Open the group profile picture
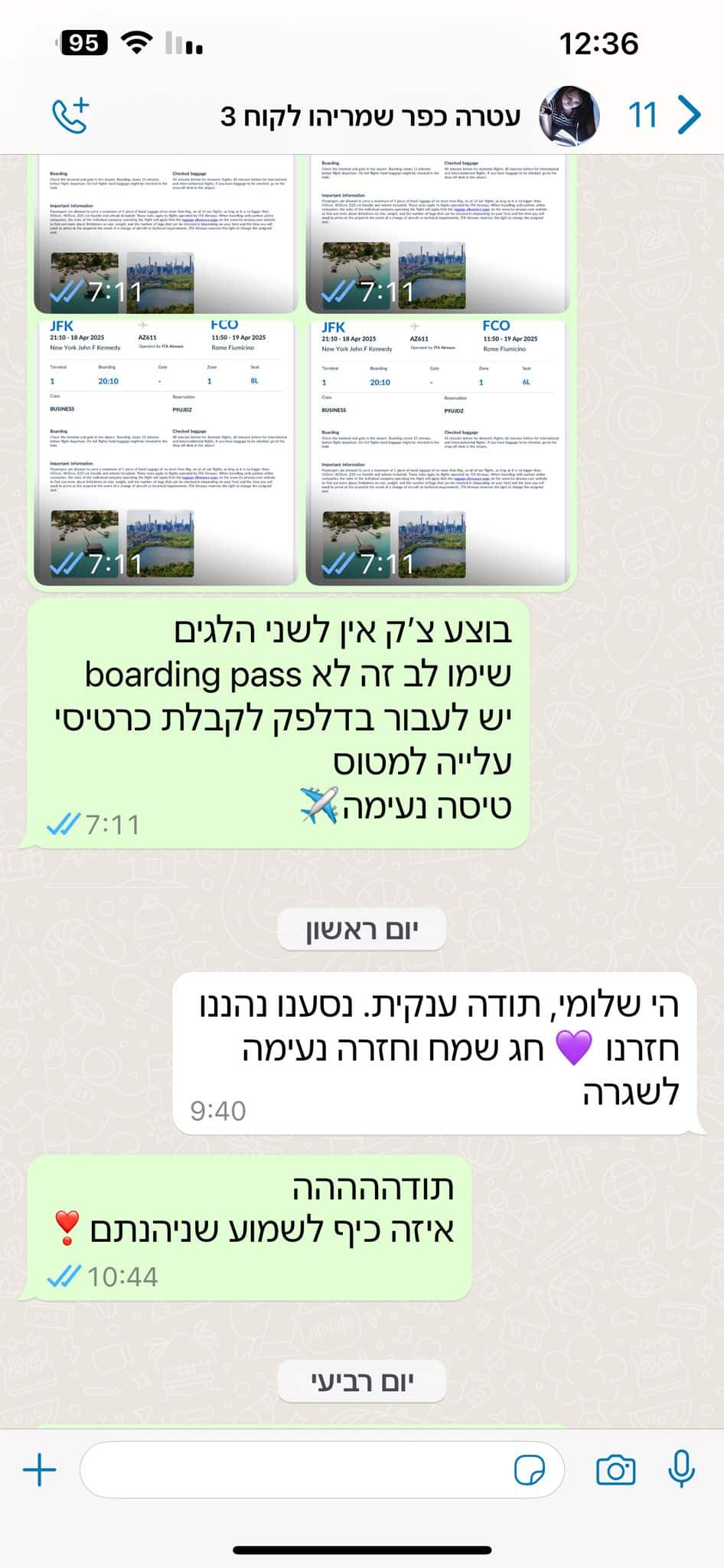Screen dimensions: 724x1568 coord(569,116)
